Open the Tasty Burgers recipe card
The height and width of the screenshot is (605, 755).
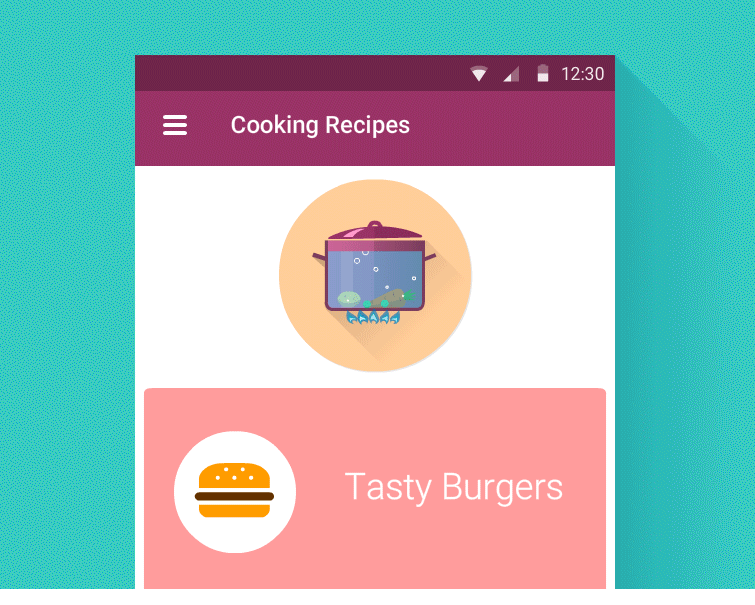pos(375,488)
